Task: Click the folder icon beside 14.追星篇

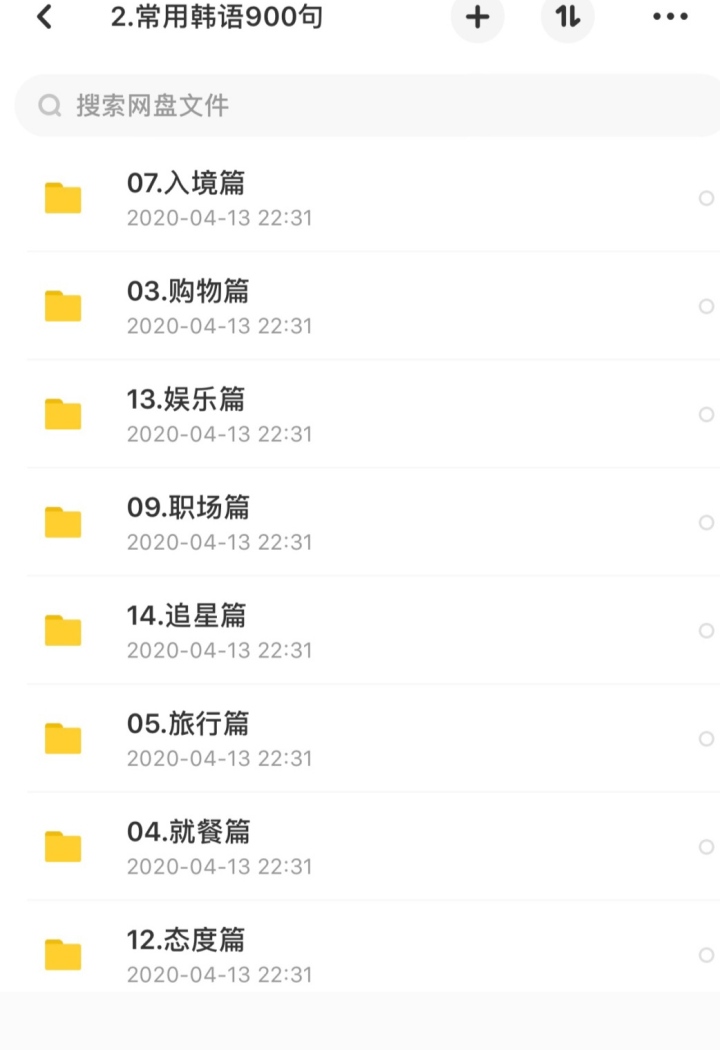Action: 62,630
